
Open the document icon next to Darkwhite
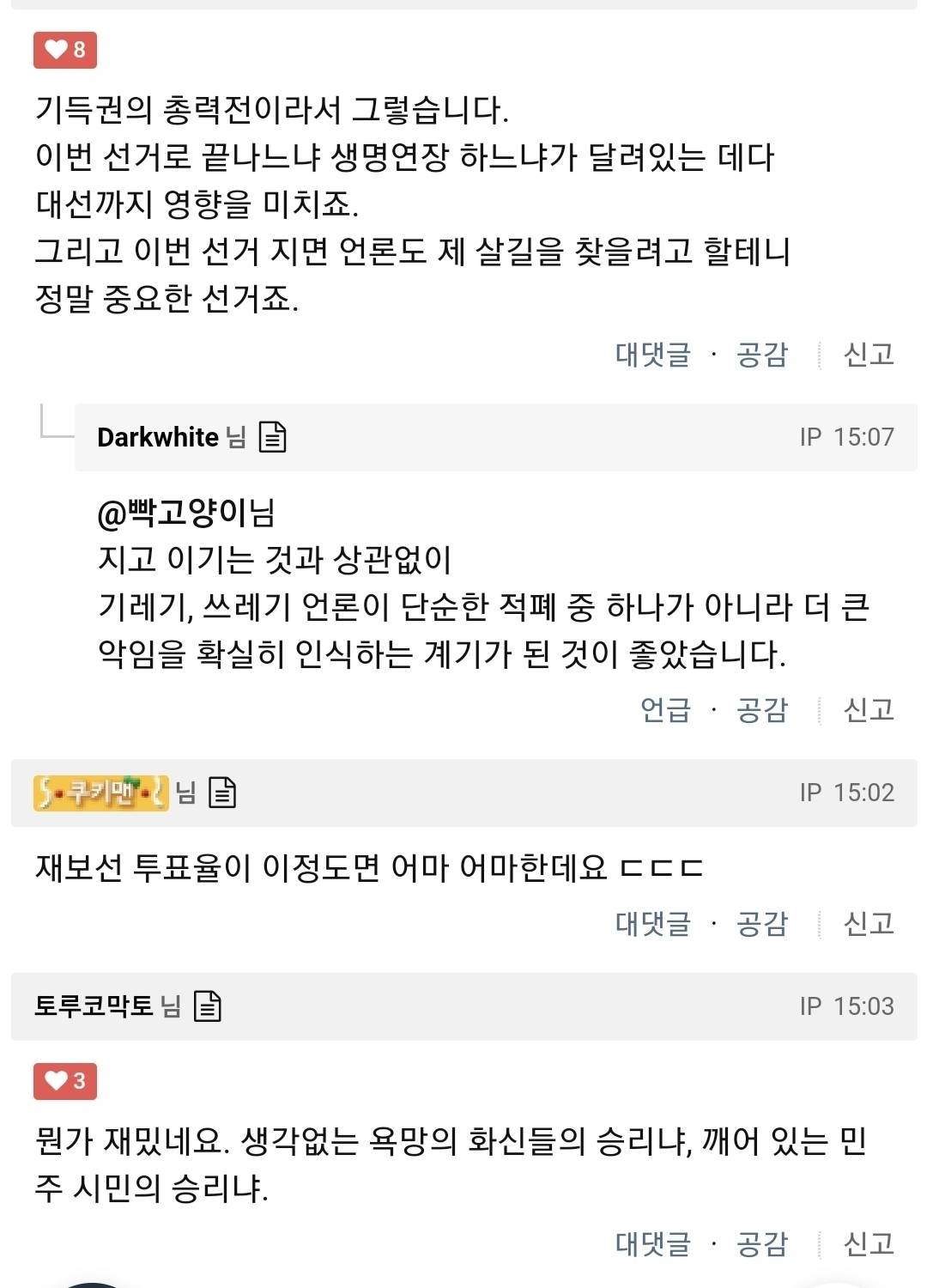[x=273, y=437]
